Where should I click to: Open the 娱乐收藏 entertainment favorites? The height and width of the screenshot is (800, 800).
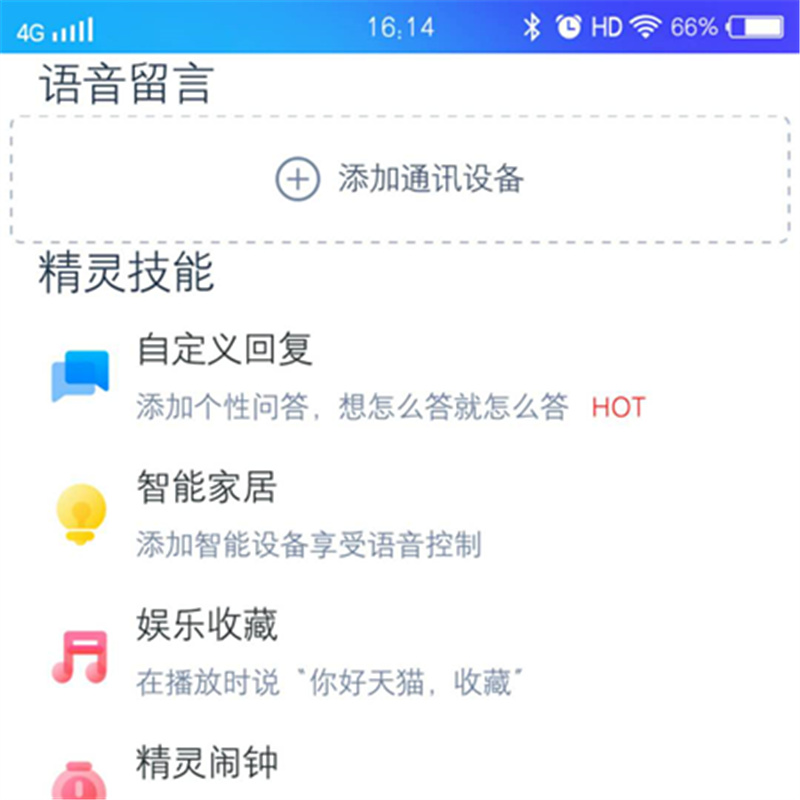tap(206, 627)
